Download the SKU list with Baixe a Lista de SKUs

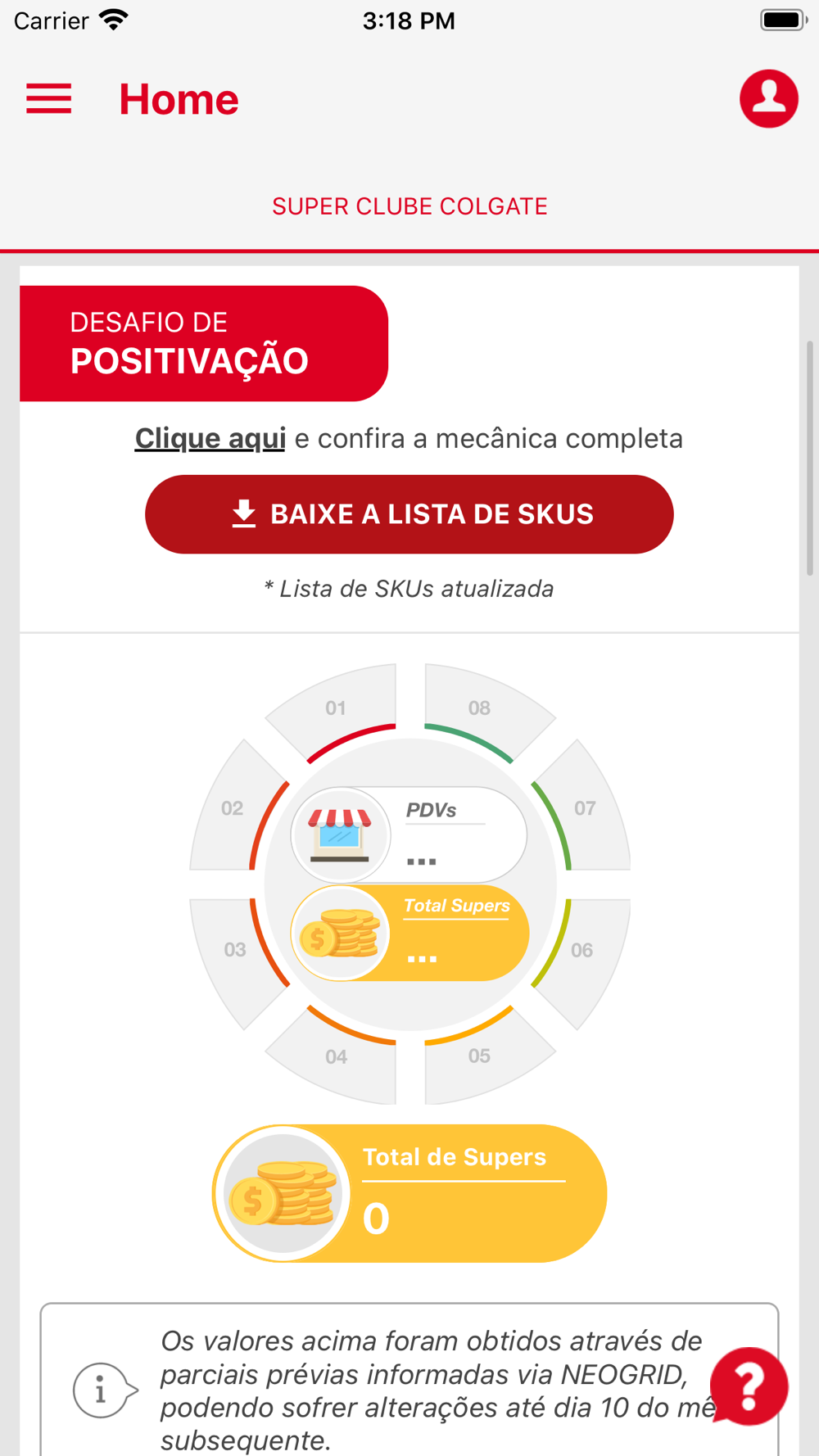[x=409, y=514]
